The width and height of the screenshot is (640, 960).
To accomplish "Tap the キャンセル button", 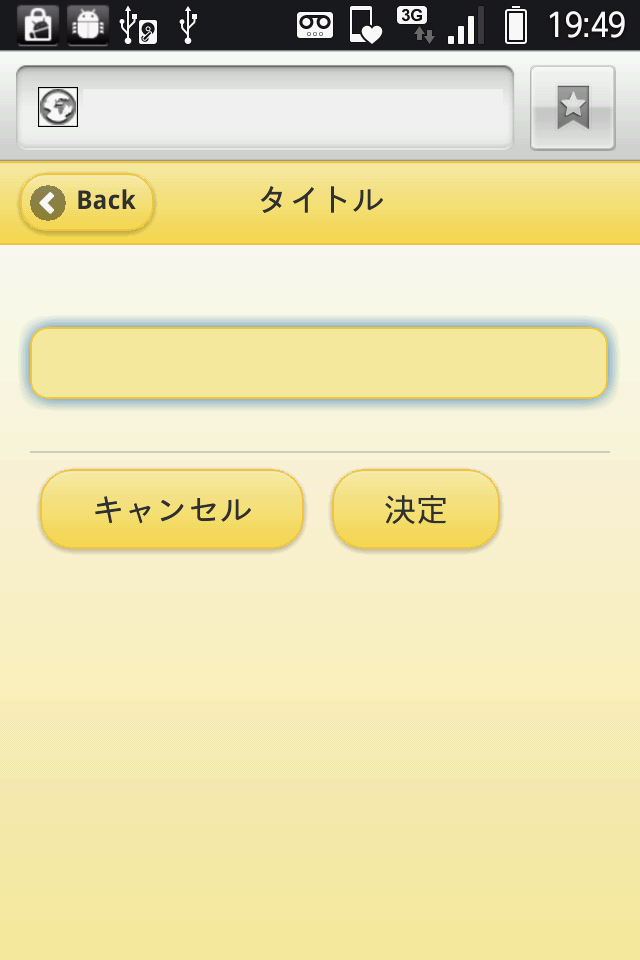I will 172,510.
